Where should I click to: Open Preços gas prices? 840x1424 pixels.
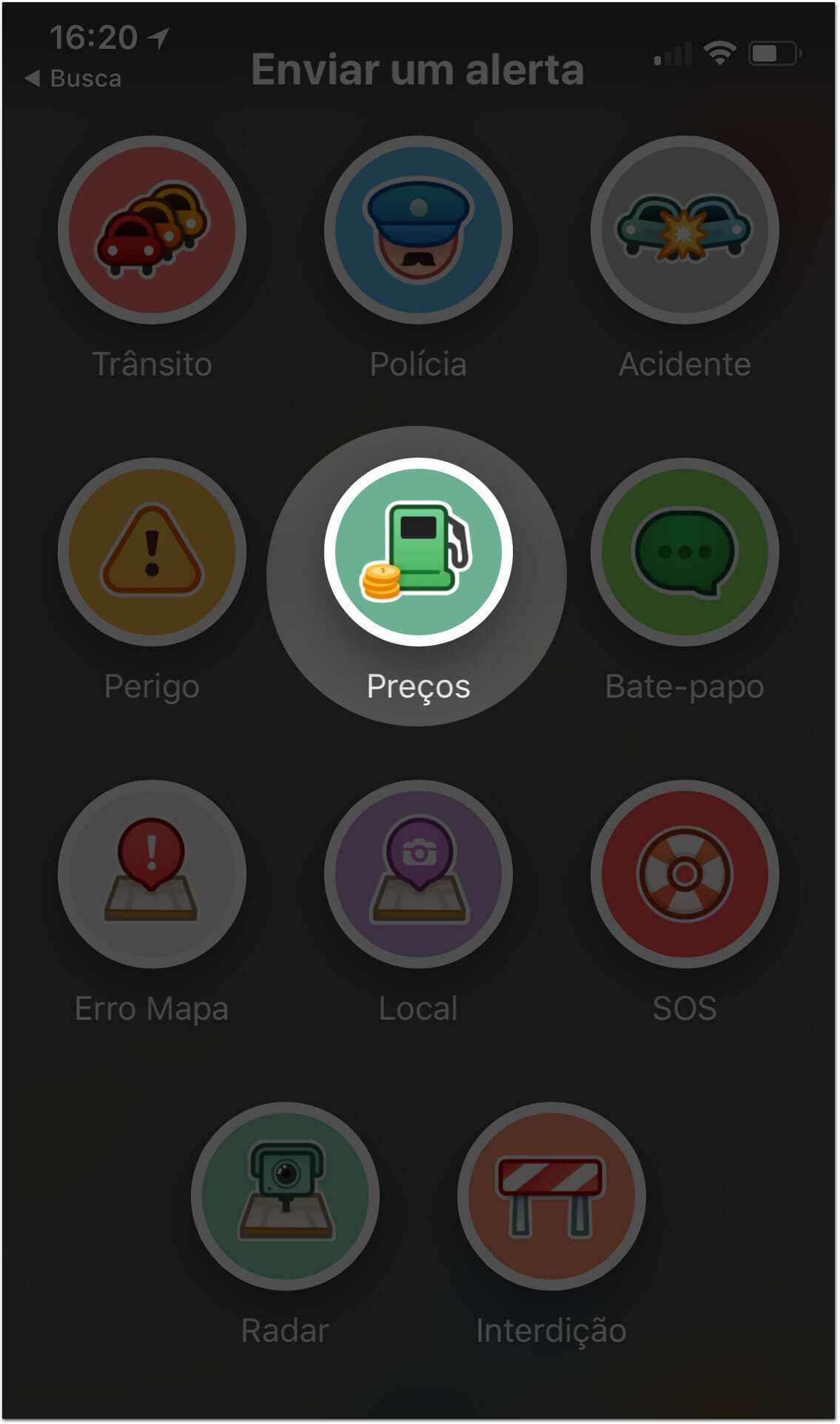click(418, 552)
